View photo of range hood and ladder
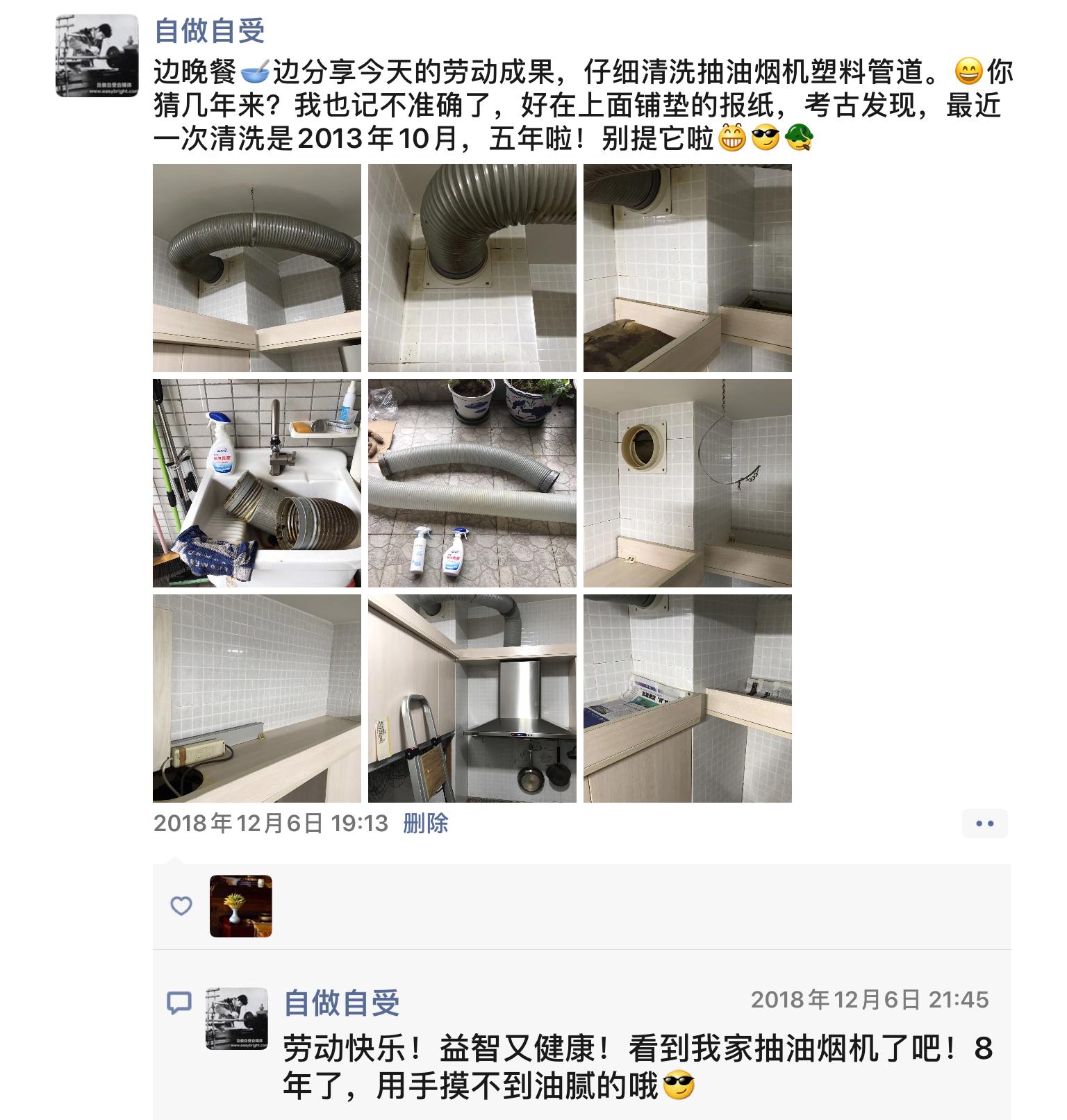Viewport: 1067px width, 1120px height. click(472, 699)
